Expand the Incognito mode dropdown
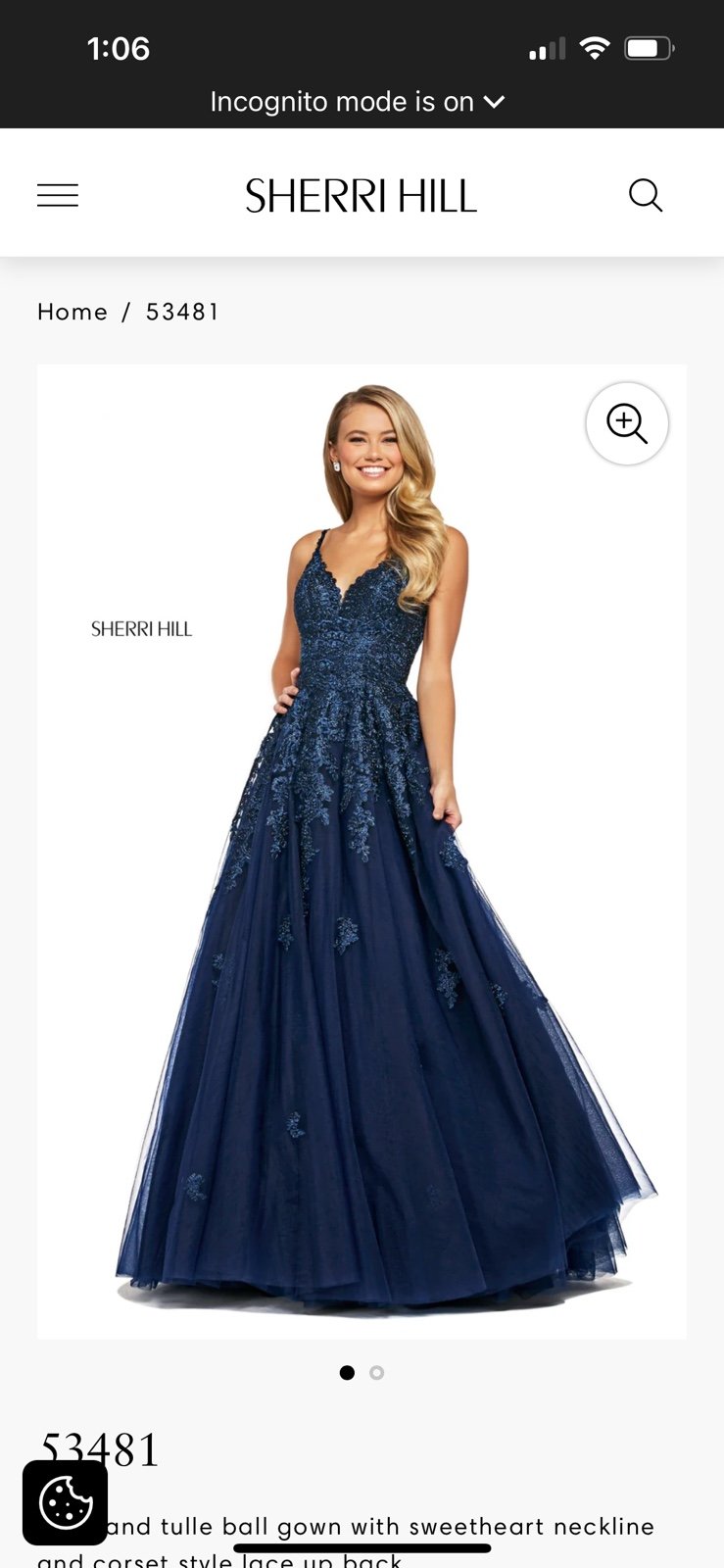The image size is (724, 1568). pos(358,102)
